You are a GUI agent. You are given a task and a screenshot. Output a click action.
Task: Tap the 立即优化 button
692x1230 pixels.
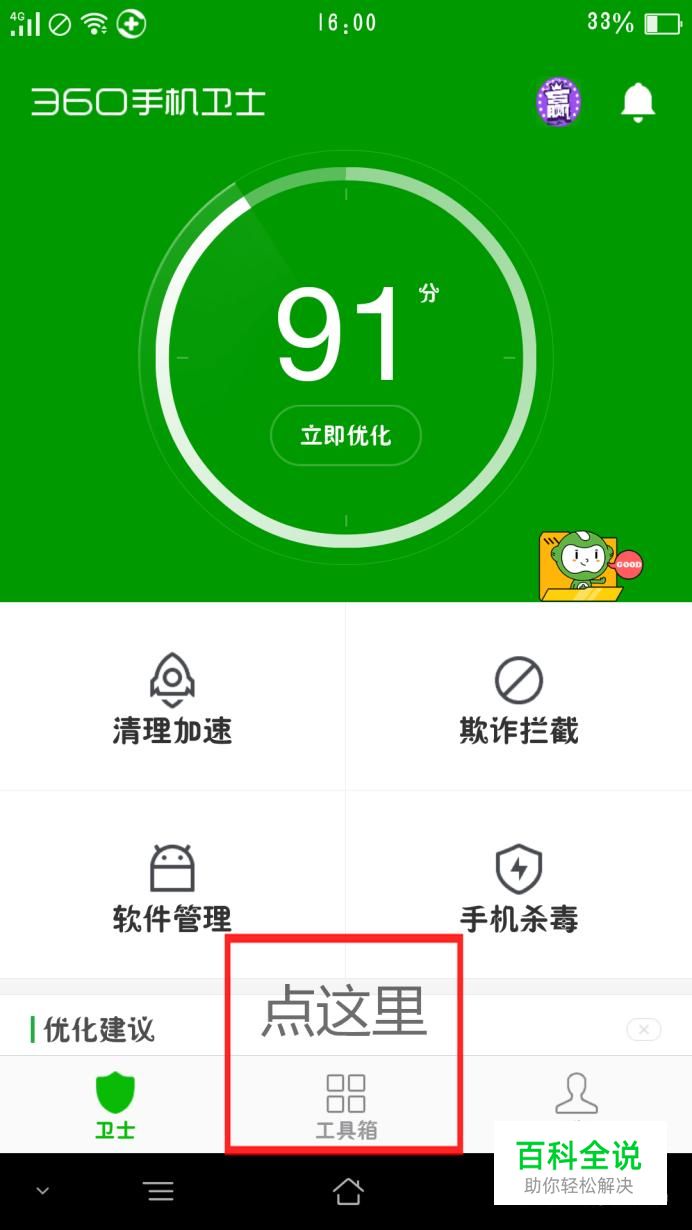[346, 436]
